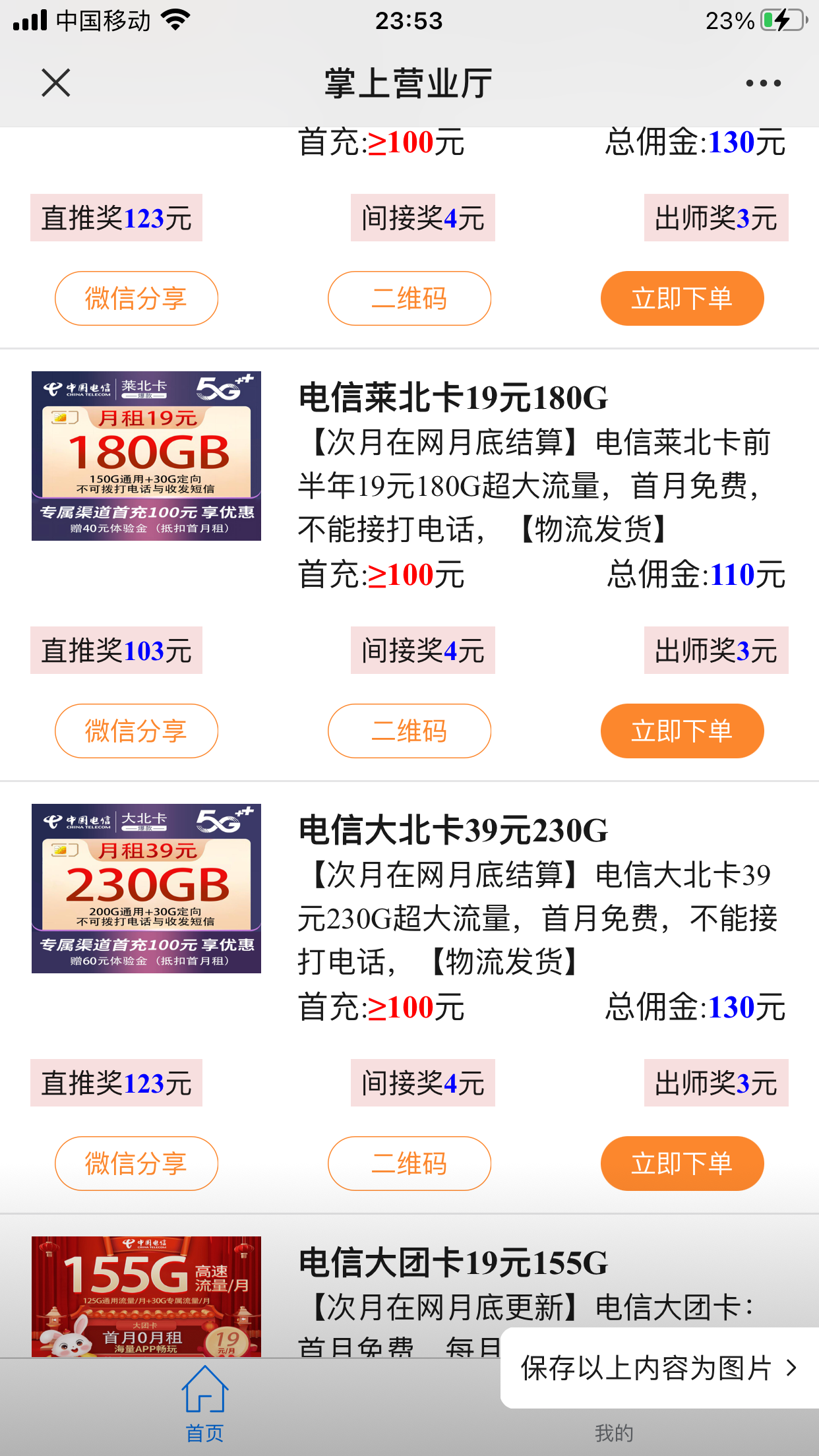The image size is (819, 1456).
Task: Show 二维码 for 电信莱北卡19元180G
Action: coord(409,731)
